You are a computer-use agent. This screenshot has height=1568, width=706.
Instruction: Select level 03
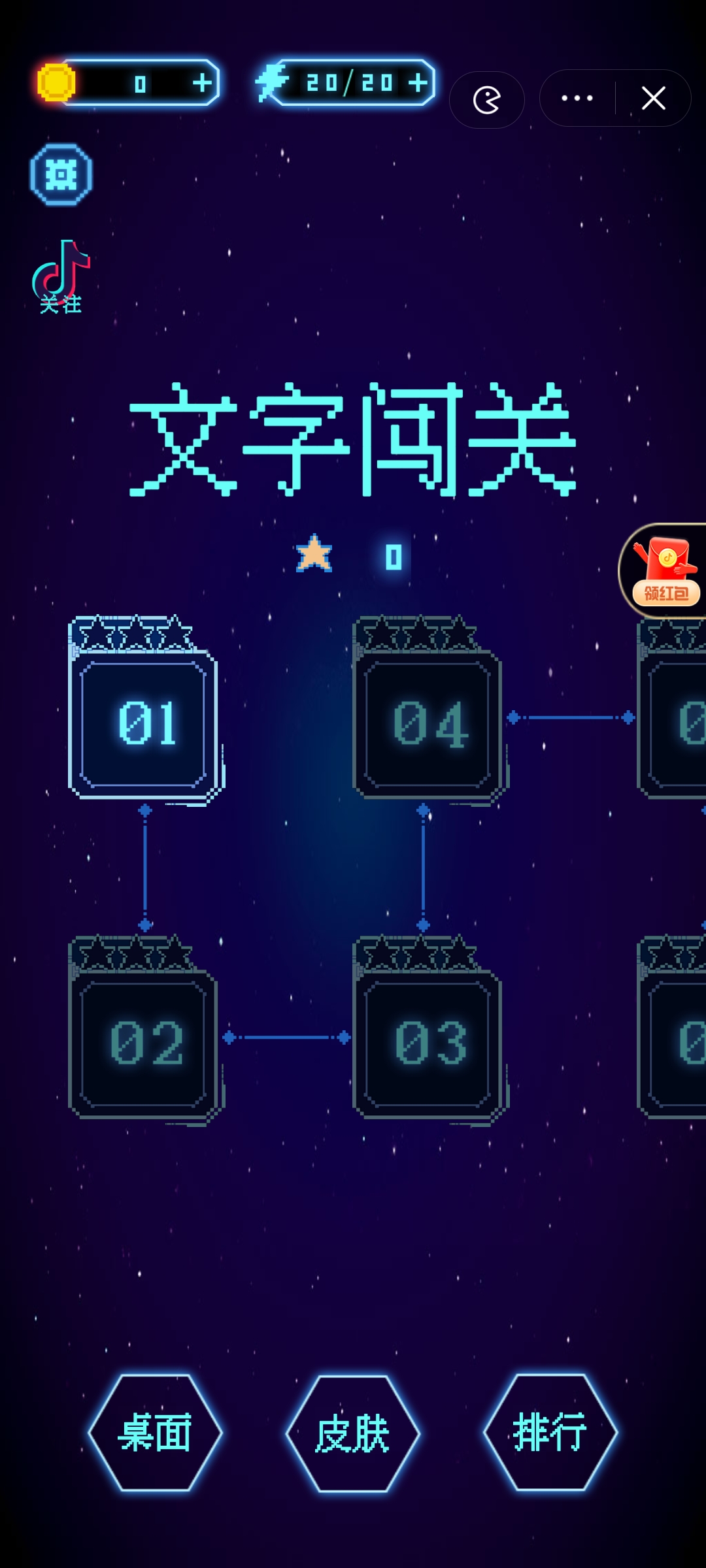tap(428, 1042)
